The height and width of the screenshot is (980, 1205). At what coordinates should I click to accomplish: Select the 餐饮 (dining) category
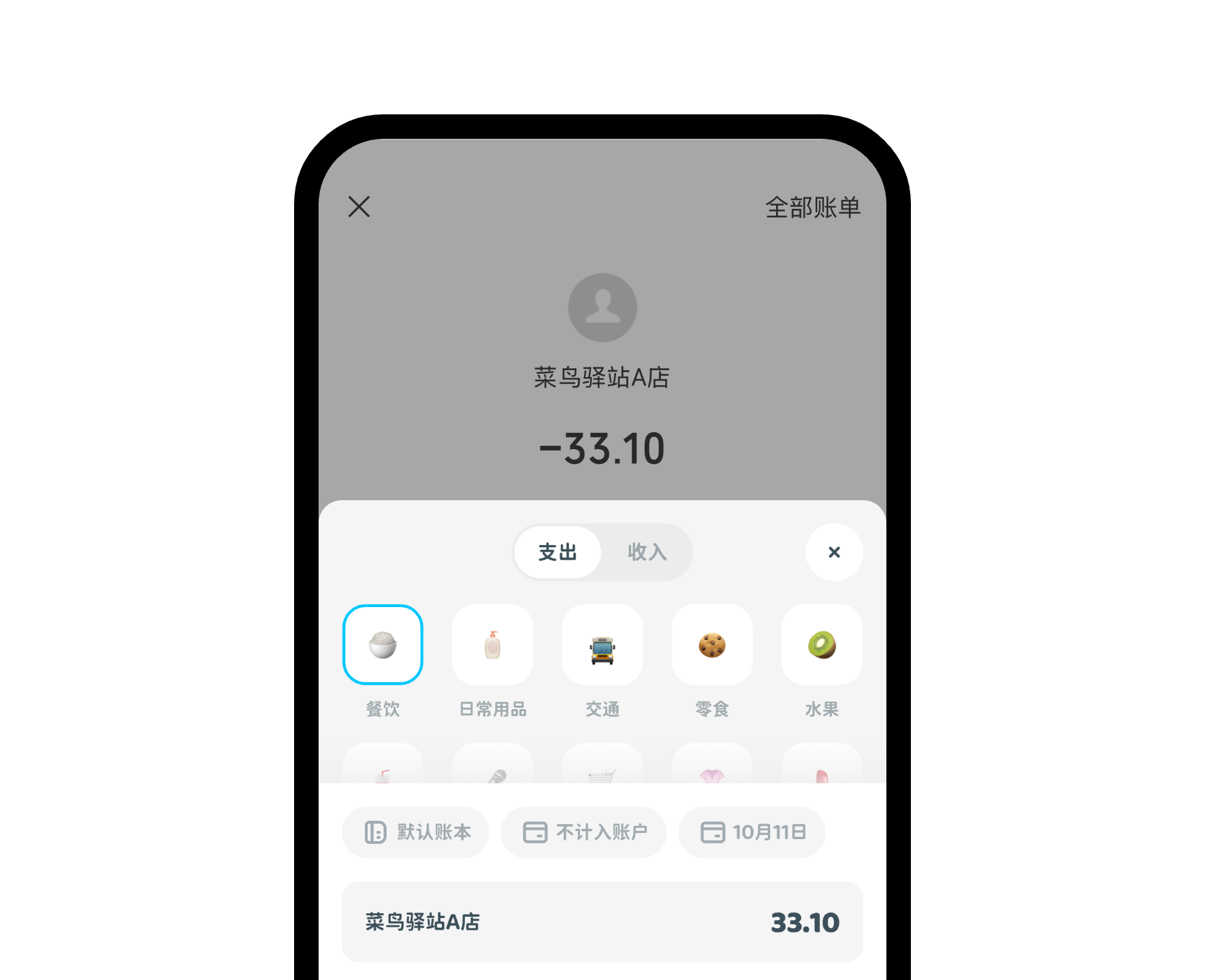click(383, 644)
